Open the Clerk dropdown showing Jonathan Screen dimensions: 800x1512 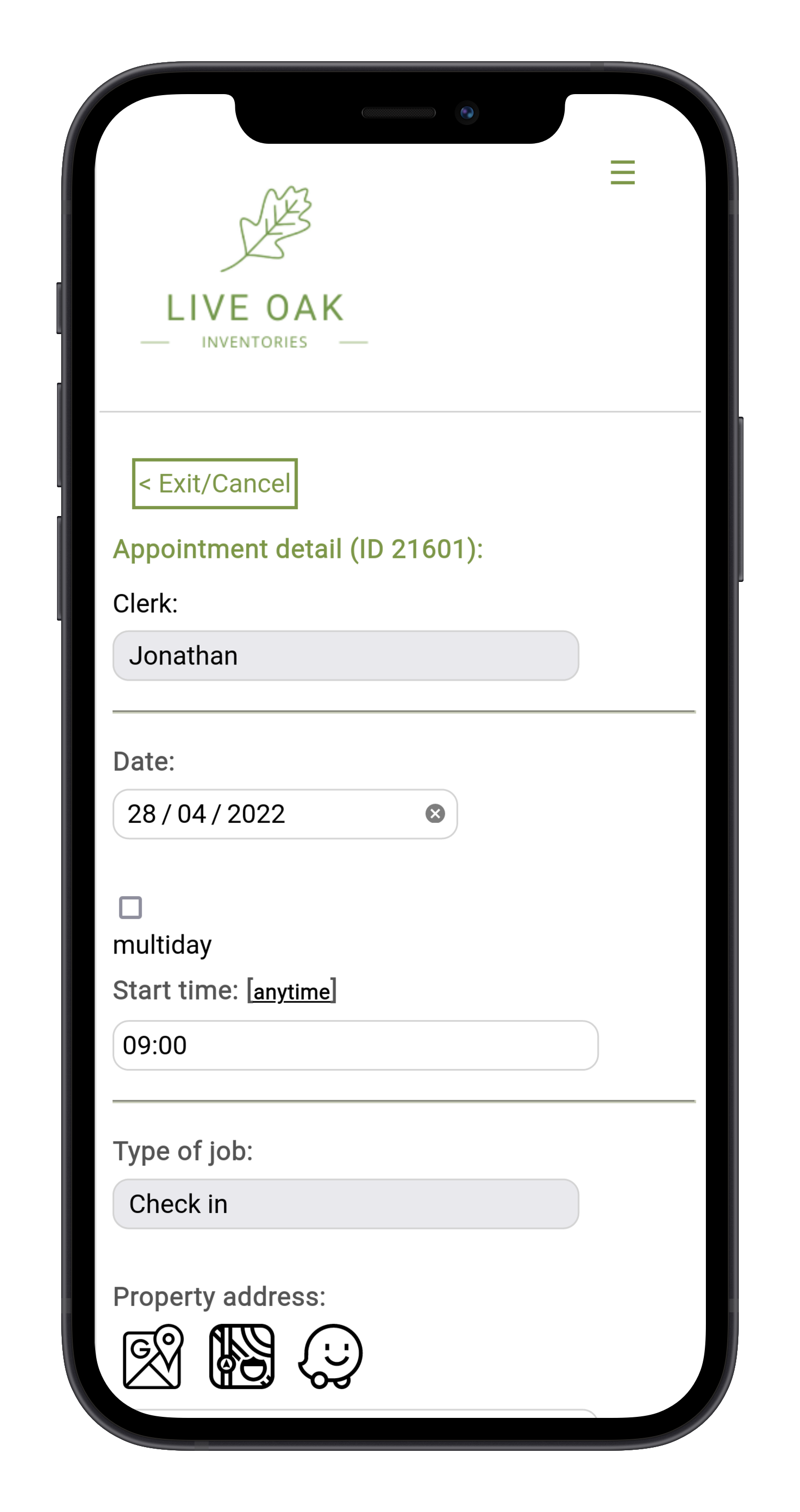346,656
